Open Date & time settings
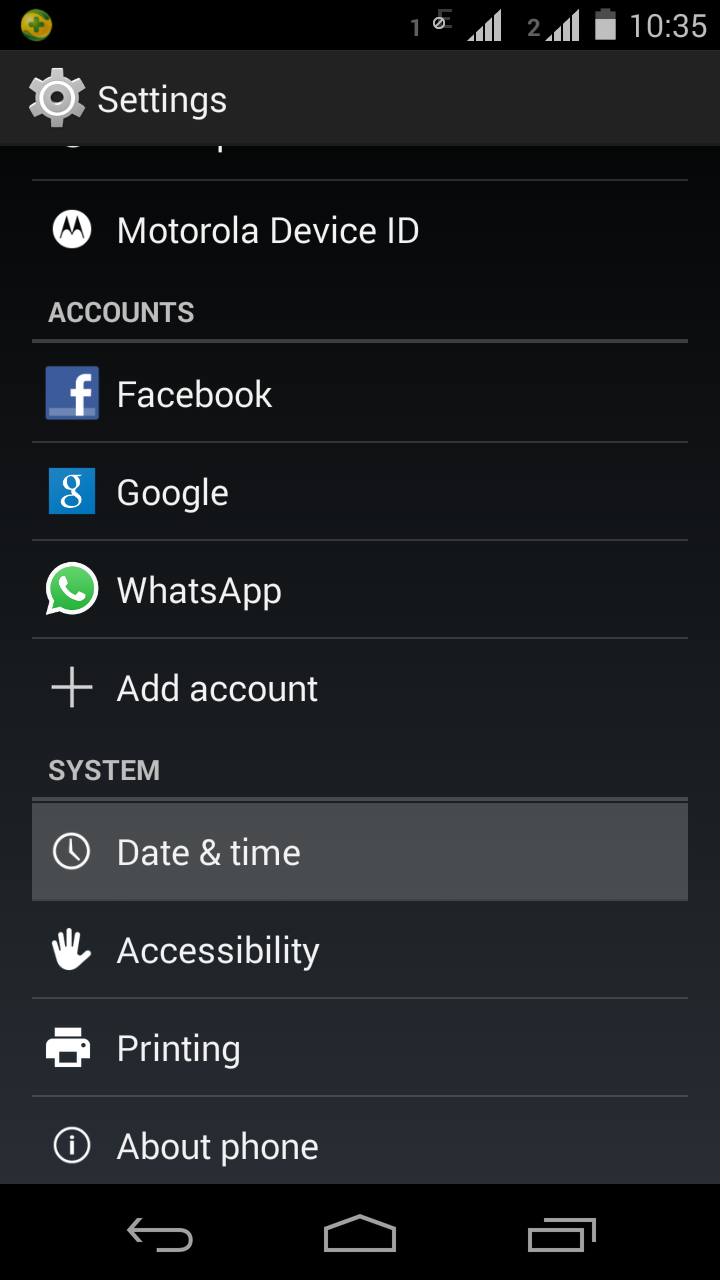The image size is (720, 1280). tap(208, 852)
